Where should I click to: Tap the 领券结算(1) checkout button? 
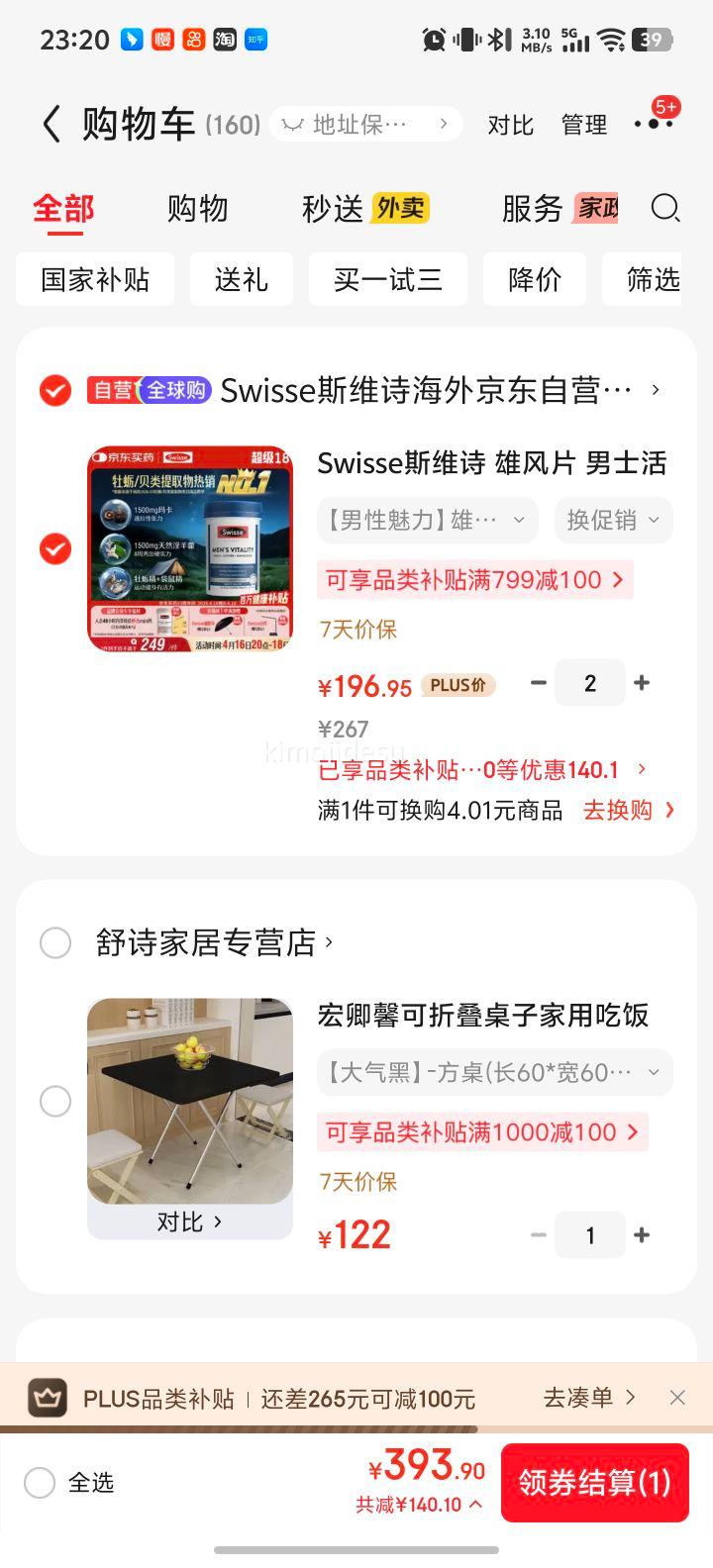(594, 1483)
